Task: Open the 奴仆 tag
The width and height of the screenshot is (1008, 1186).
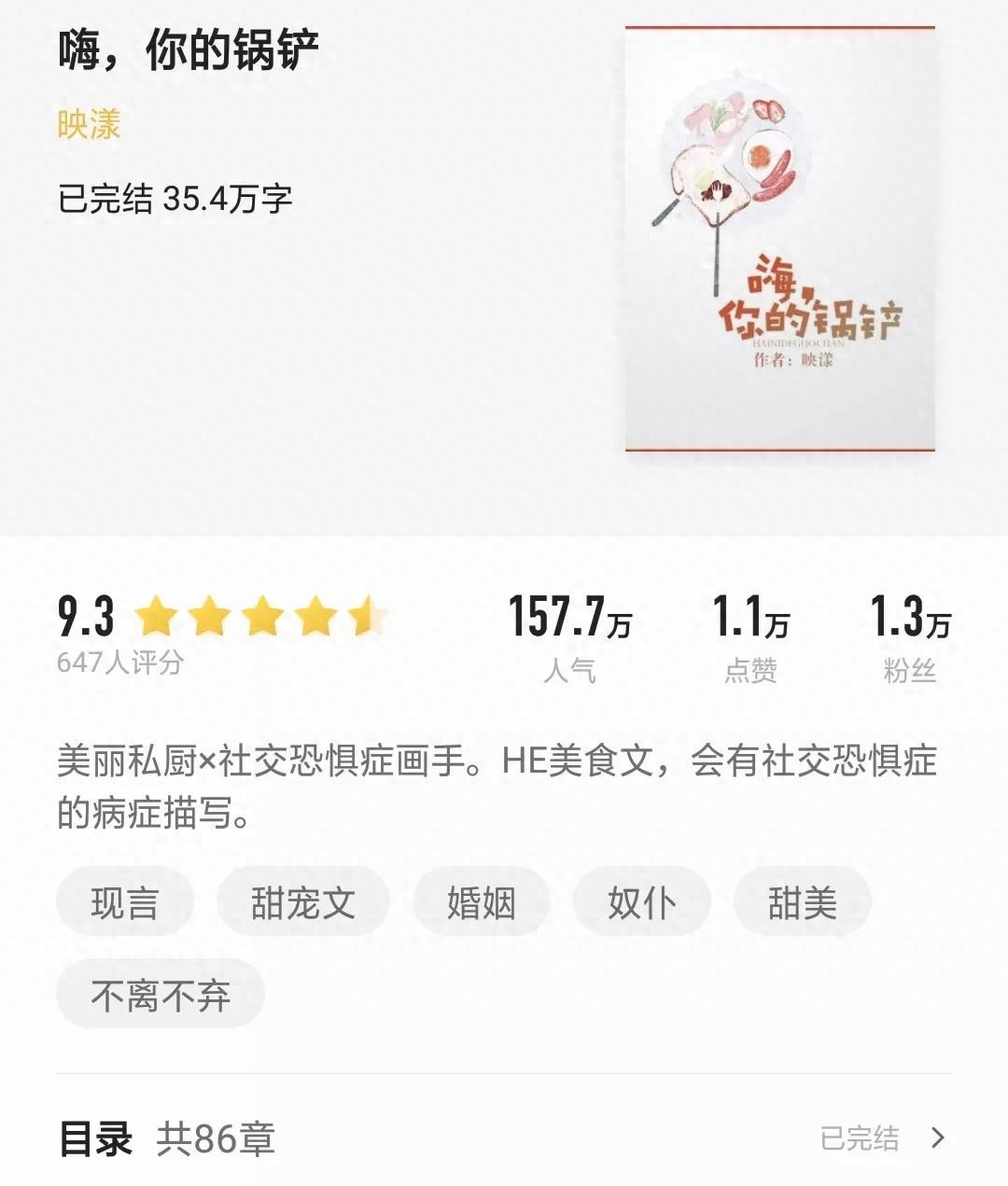Action: pyautogui.click(x=641, y=902)
